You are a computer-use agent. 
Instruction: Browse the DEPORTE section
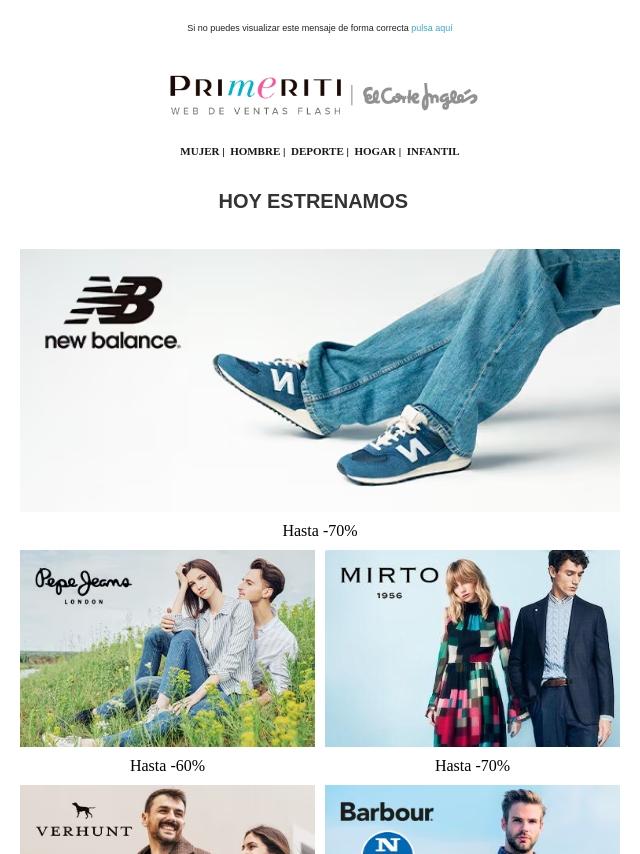point(316,151)
